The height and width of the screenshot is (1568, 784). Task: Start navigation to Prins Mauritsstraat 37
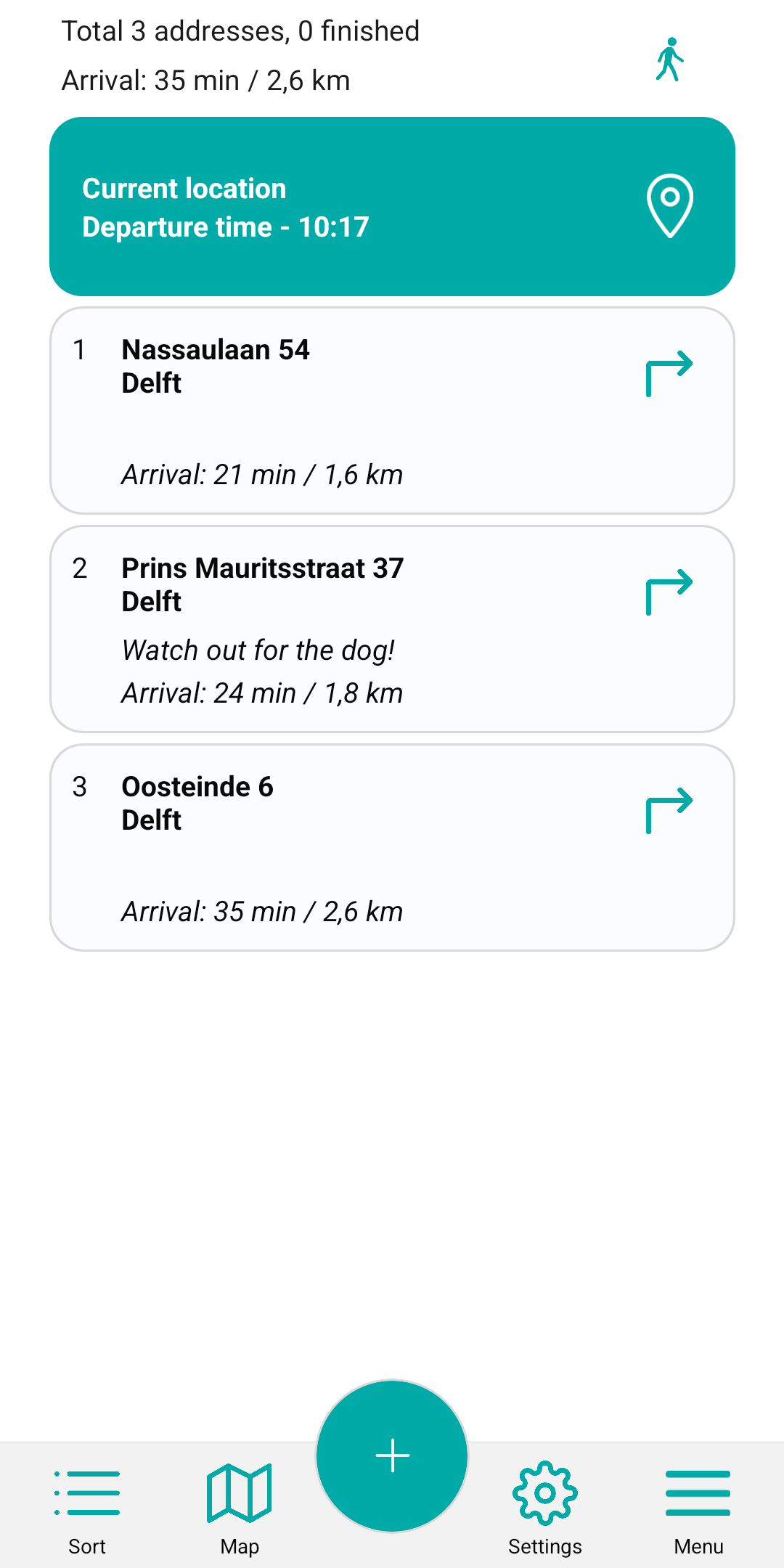coord(668,589)
